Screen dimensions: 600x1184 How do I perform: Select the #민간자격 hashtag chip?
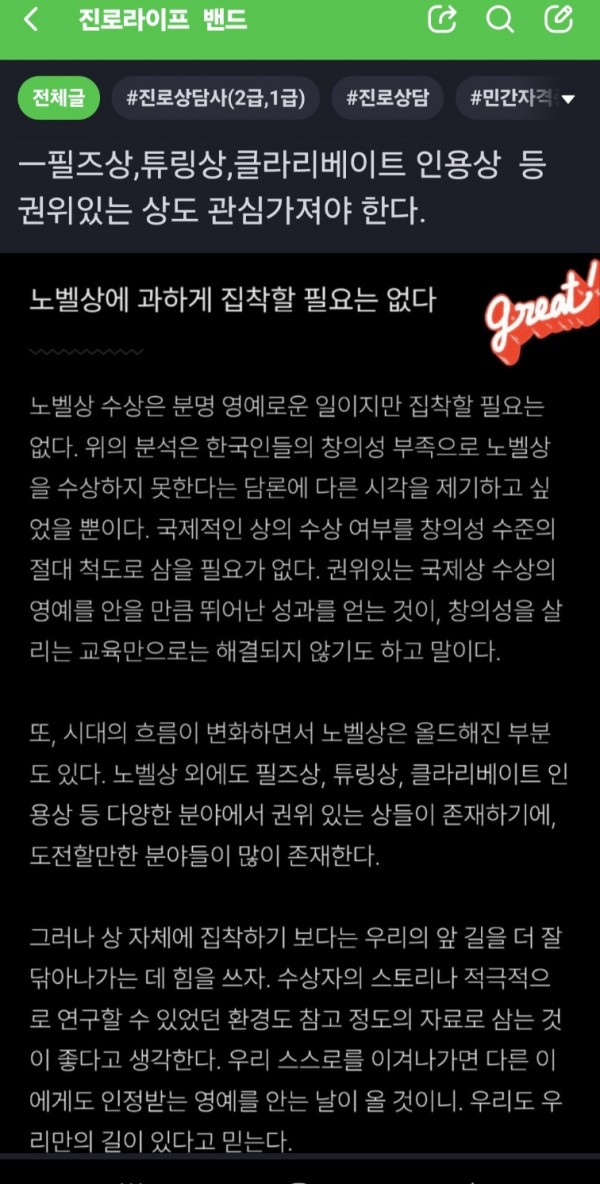pyautogui.click(x=512, y=97)
